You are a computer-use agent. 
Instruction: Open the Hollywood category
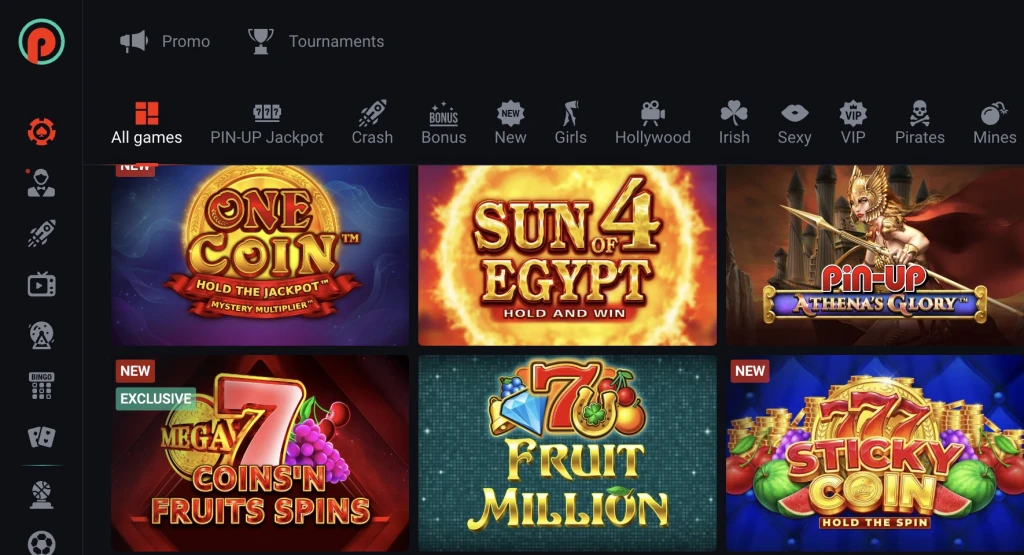[x=652, y=124]
